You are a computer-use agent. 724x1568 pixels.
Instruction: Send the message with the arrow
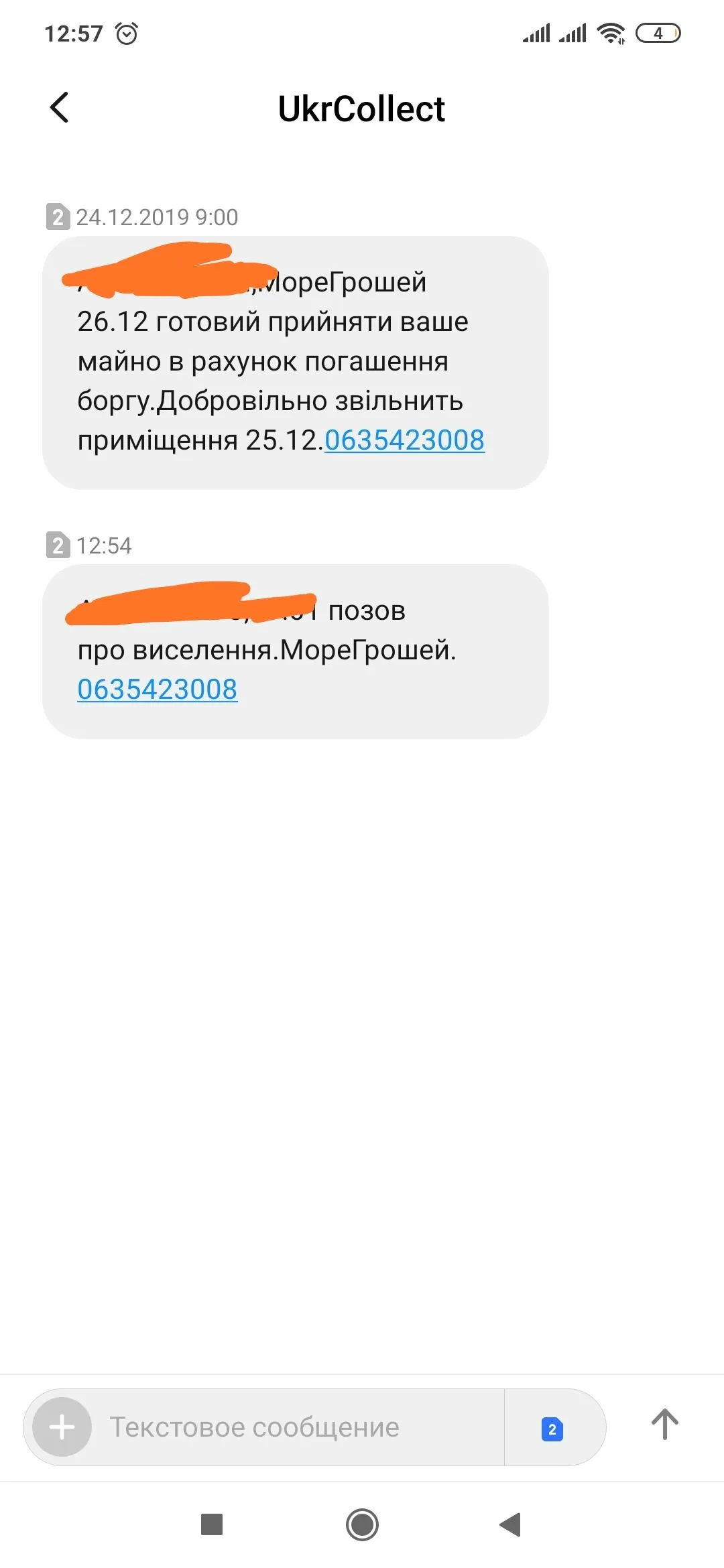664,1425
